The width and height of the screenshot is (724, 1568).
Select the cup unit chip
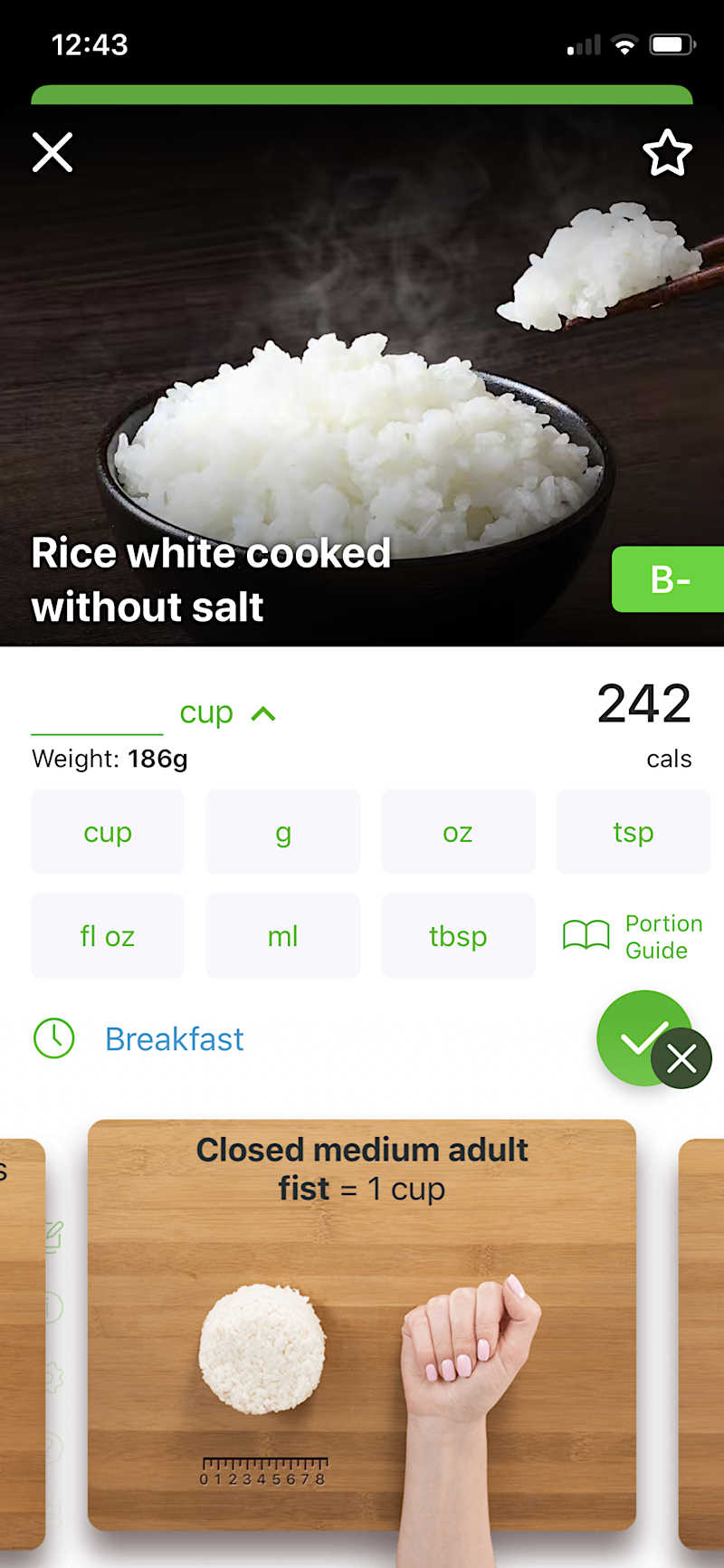(x=108, y=832)
